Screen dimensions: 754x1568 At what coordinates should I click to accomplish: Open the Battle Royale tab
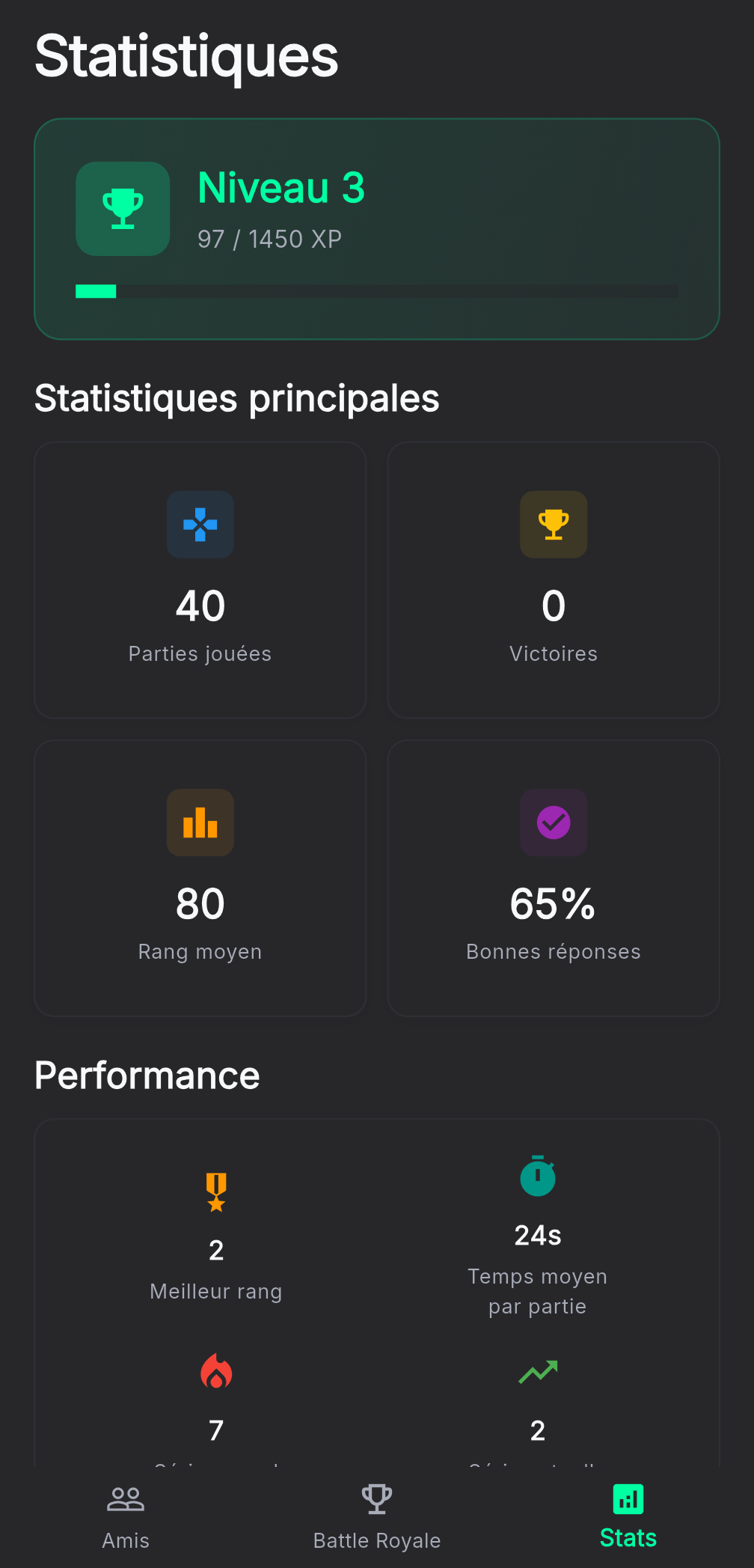coord(376,1517)
